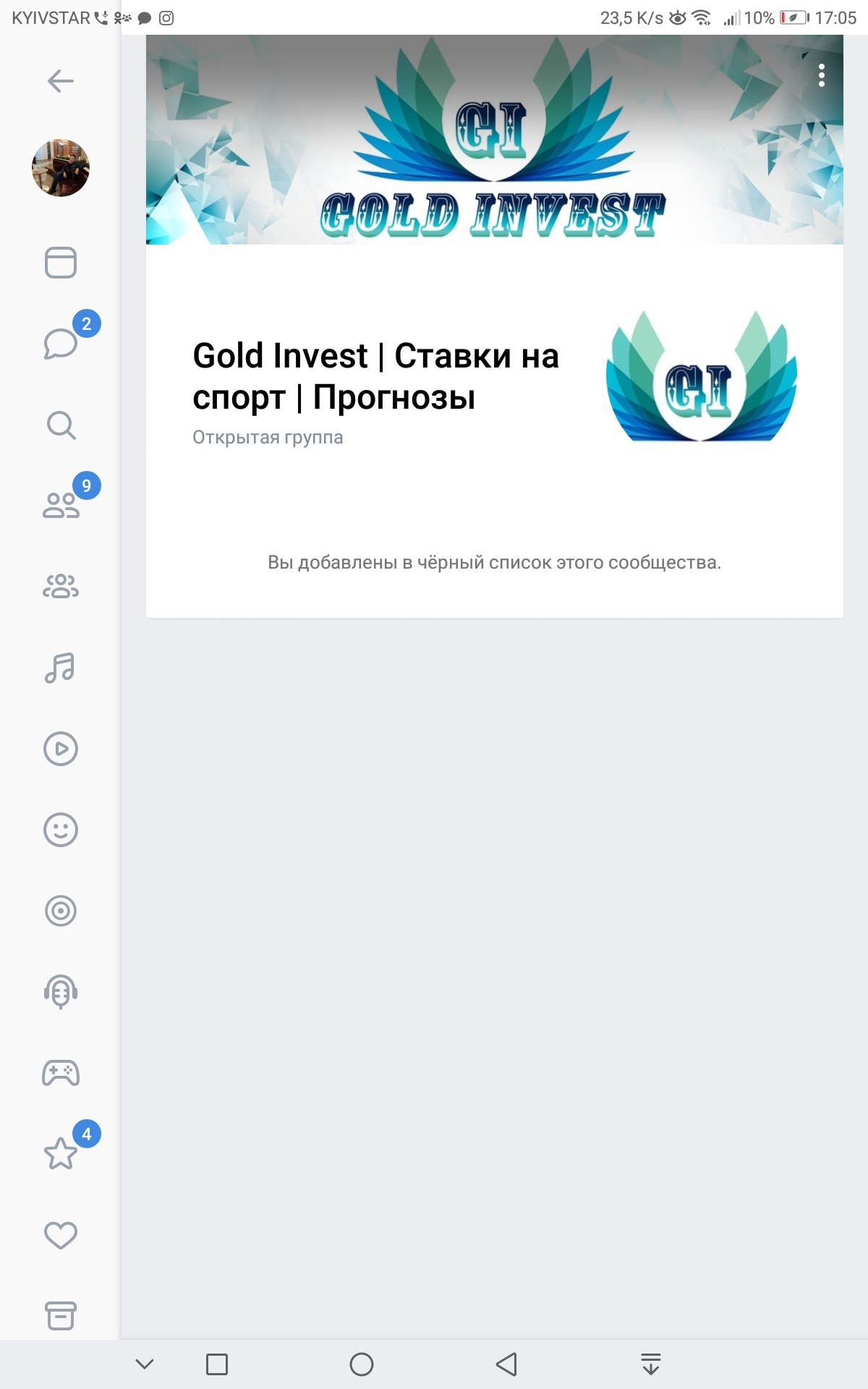
Task: Open messages with 2 unread
Action: 62,341
